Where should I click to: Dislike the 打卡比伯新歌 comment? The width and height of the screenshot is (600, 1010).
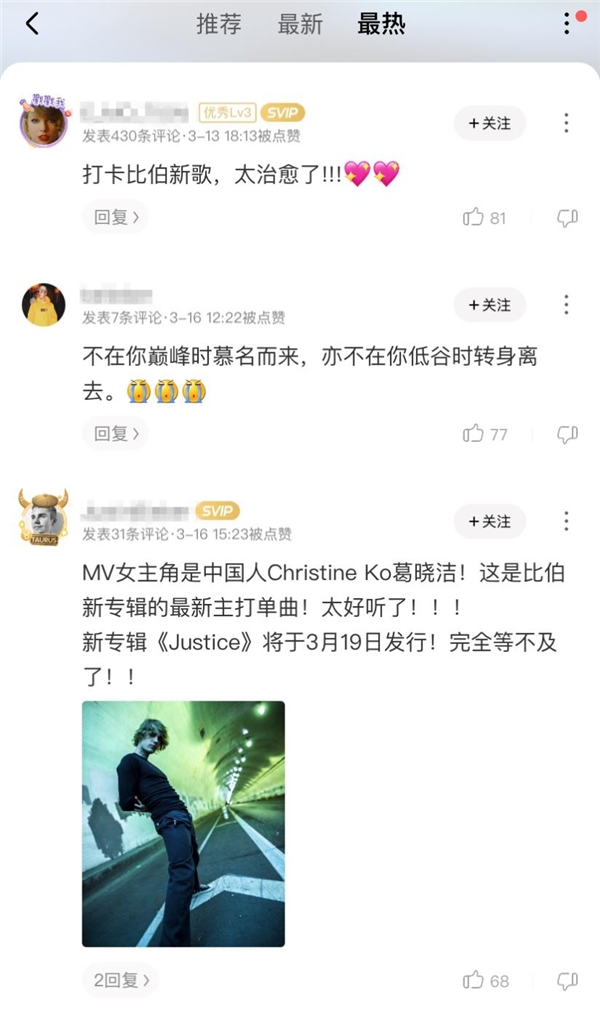[x=567, y=217]
